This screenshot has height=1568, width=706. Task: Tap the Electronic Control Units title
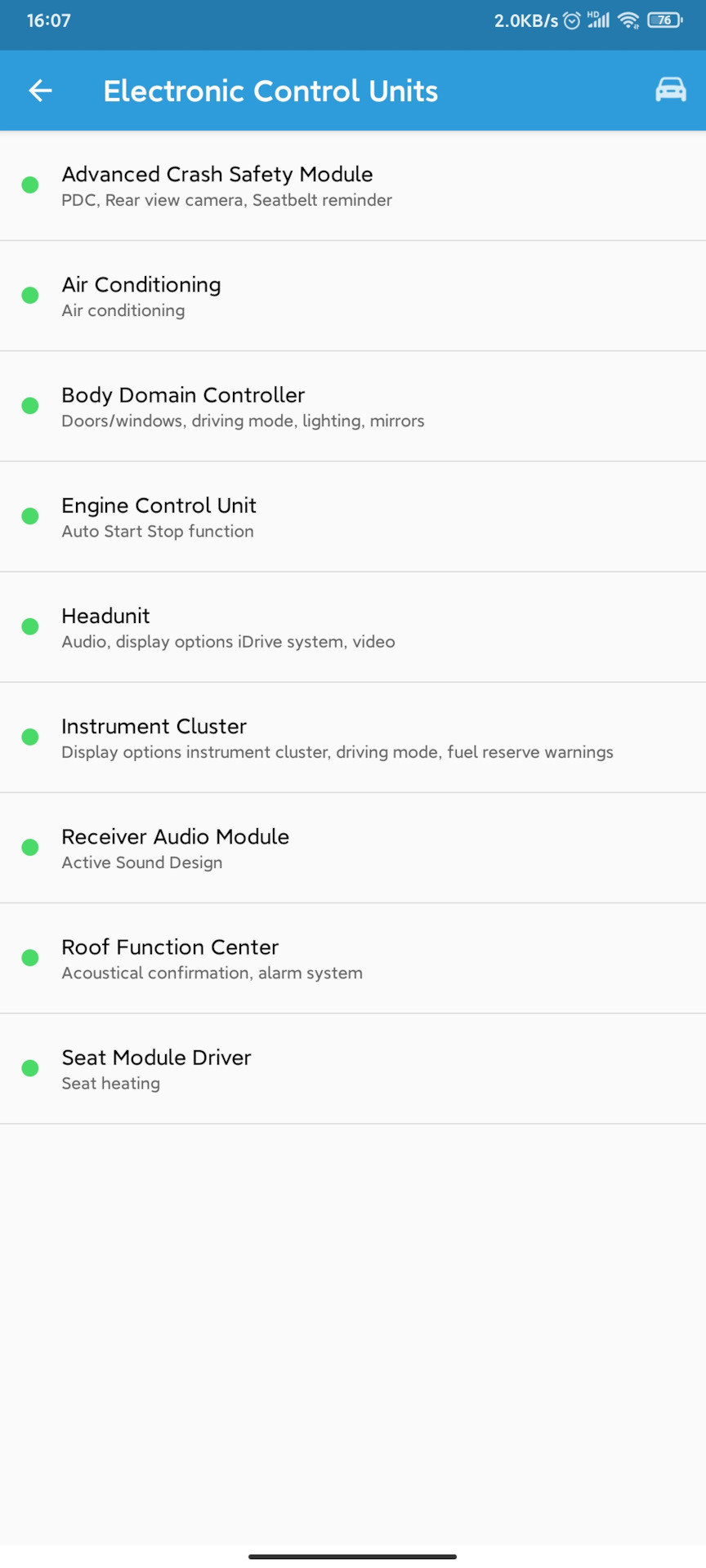click(x=270, y=91)
